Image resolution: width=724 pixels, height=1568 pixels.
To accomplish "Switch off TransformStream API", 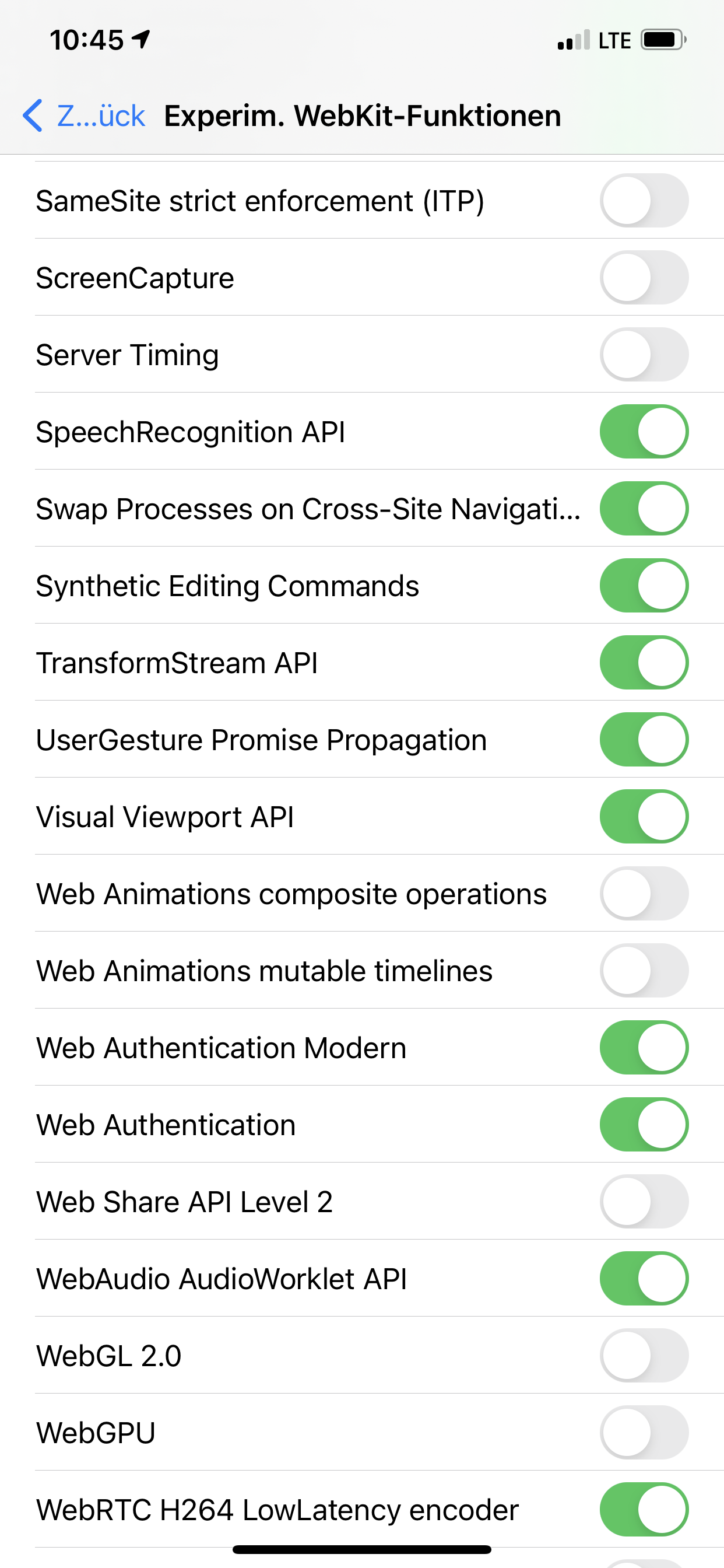I will click(x=644, y=663).
